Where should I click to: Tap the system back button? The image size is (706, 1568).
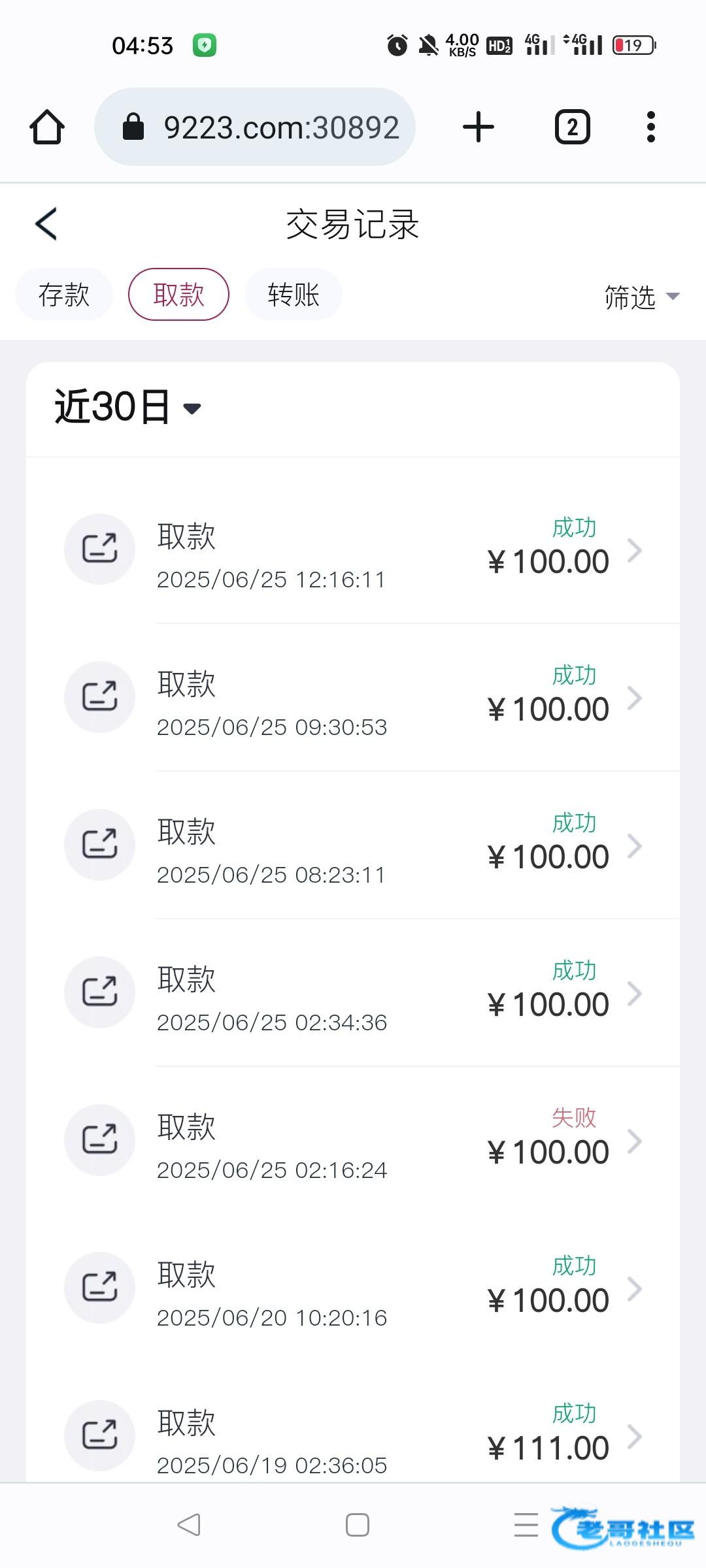[x=189, y=1525]
